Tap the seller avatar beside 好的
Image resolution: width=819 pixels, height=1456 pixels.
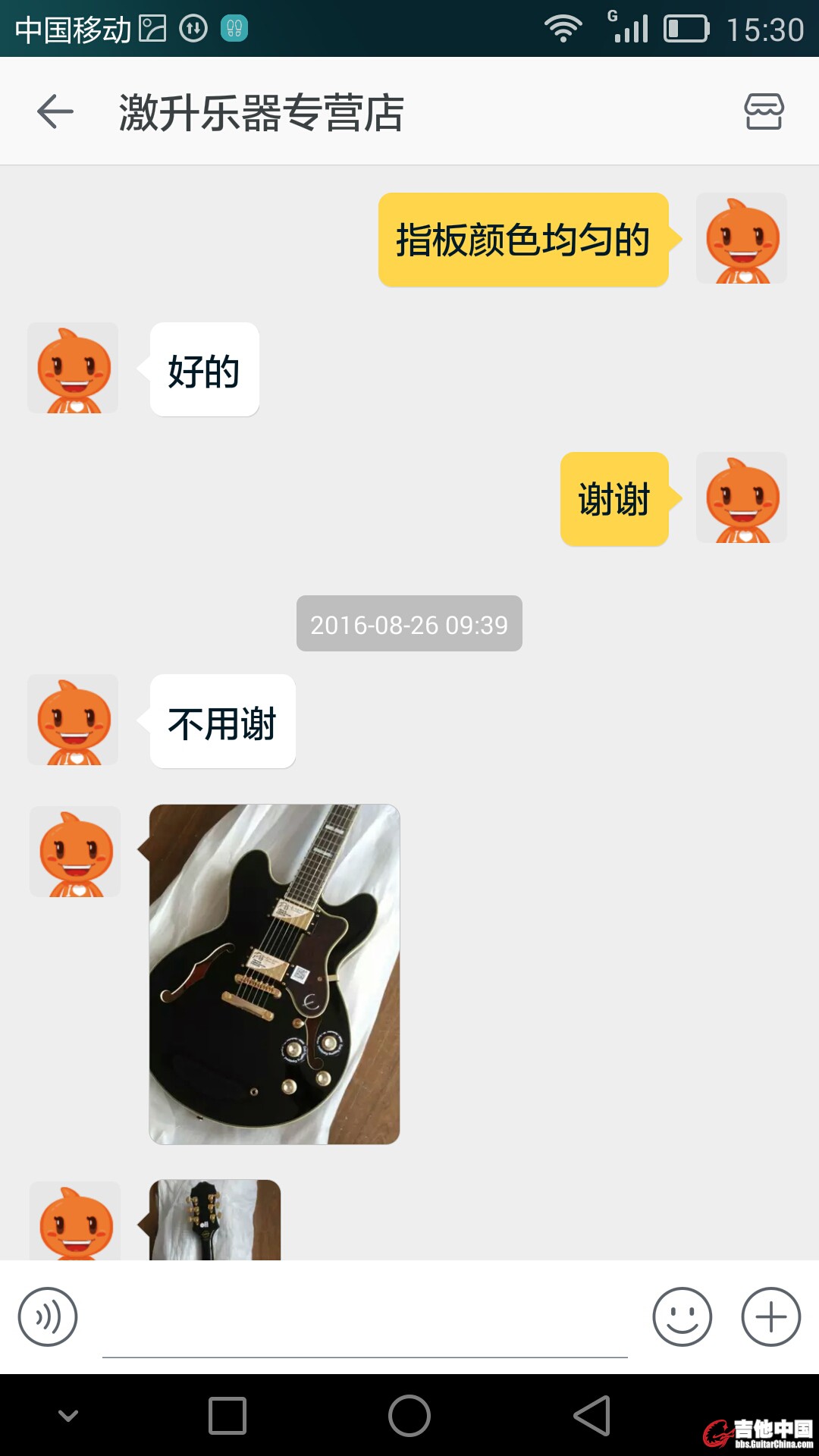click(73, 369)
